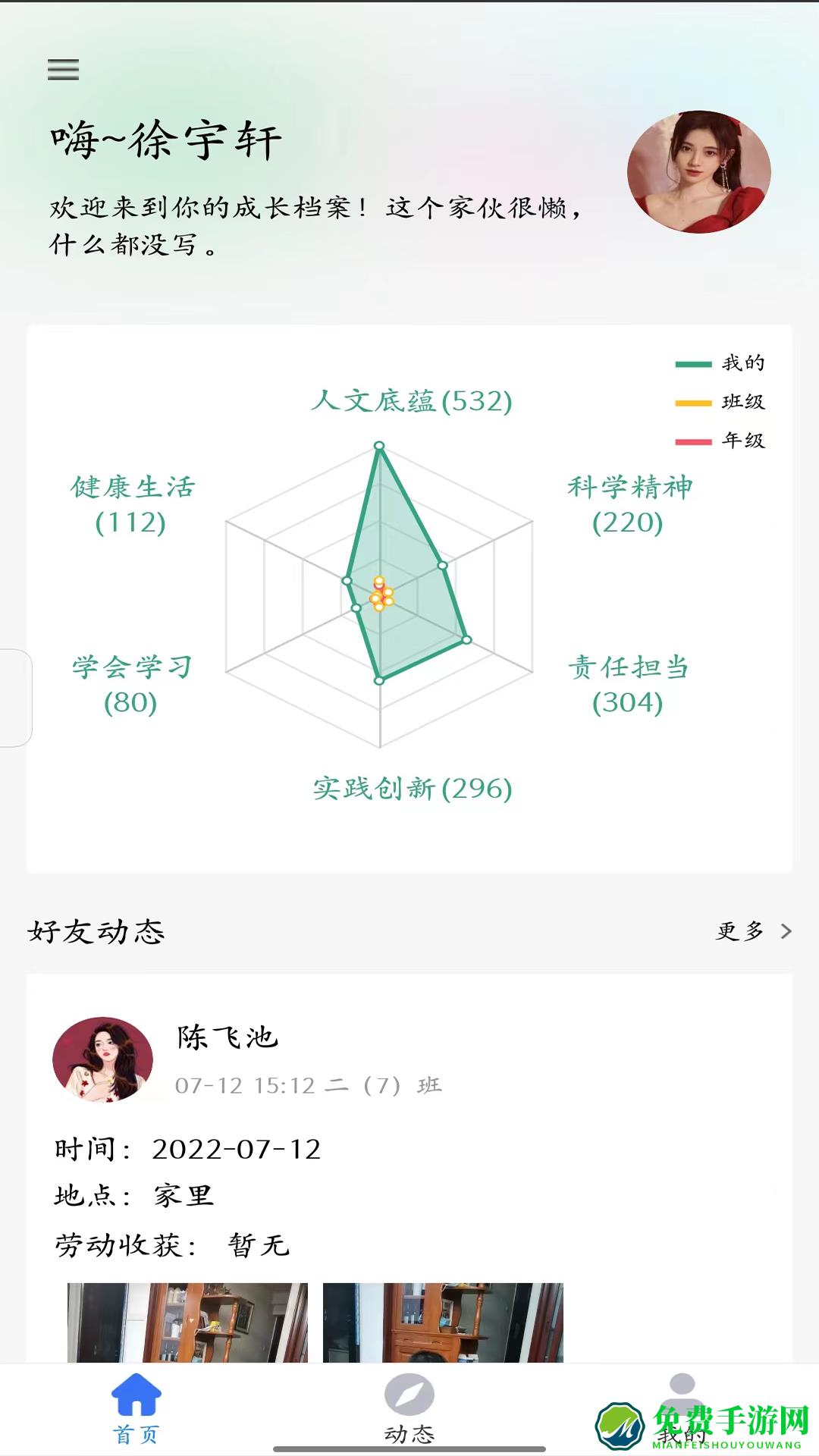Tap the chevron arrow beside 更多

pos(786,932)
